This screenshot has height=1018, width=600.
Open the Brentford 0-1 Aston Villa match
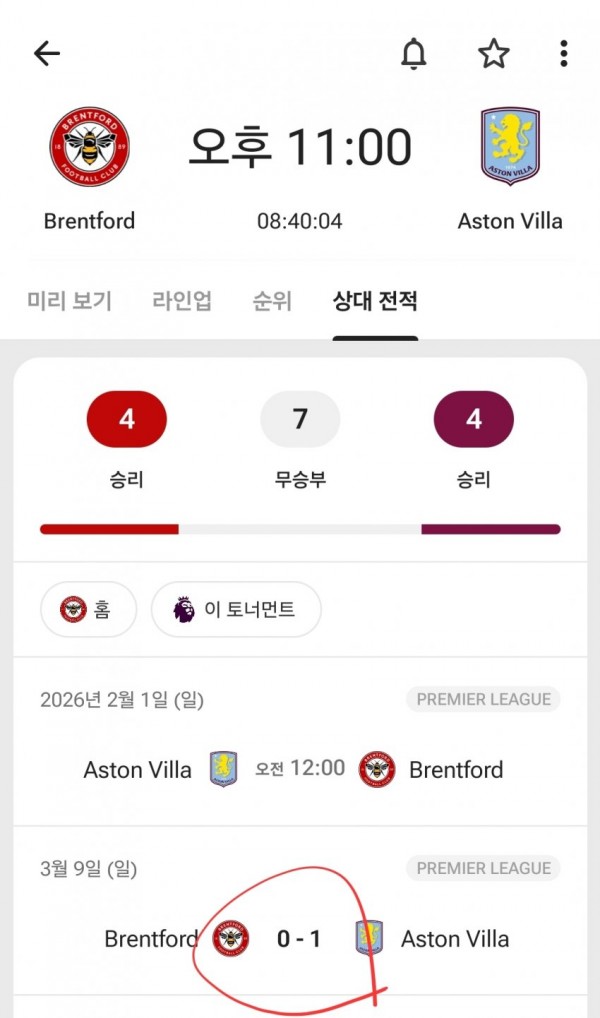coord(300,939)
